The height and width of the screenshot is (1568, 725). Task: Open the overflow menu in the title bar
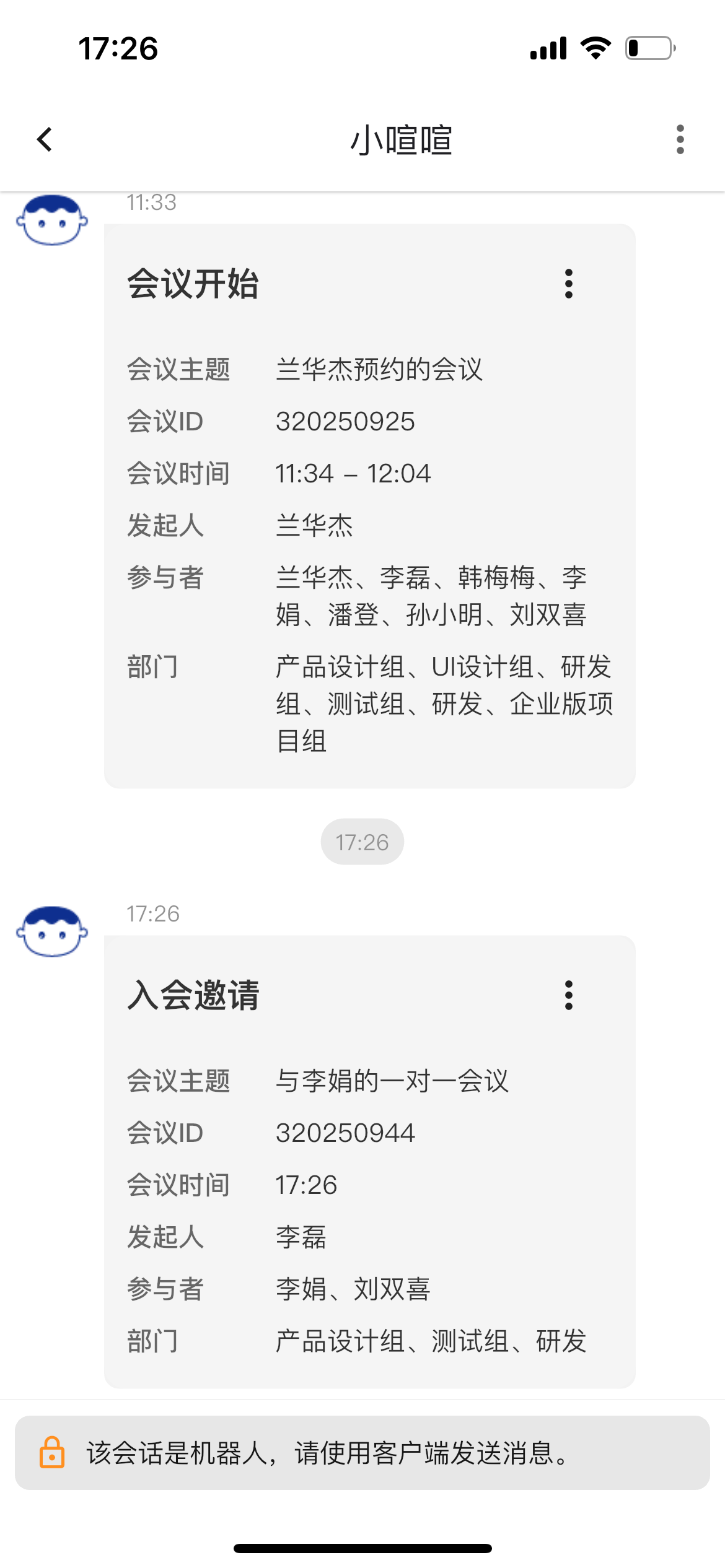[x=680, y=139]
